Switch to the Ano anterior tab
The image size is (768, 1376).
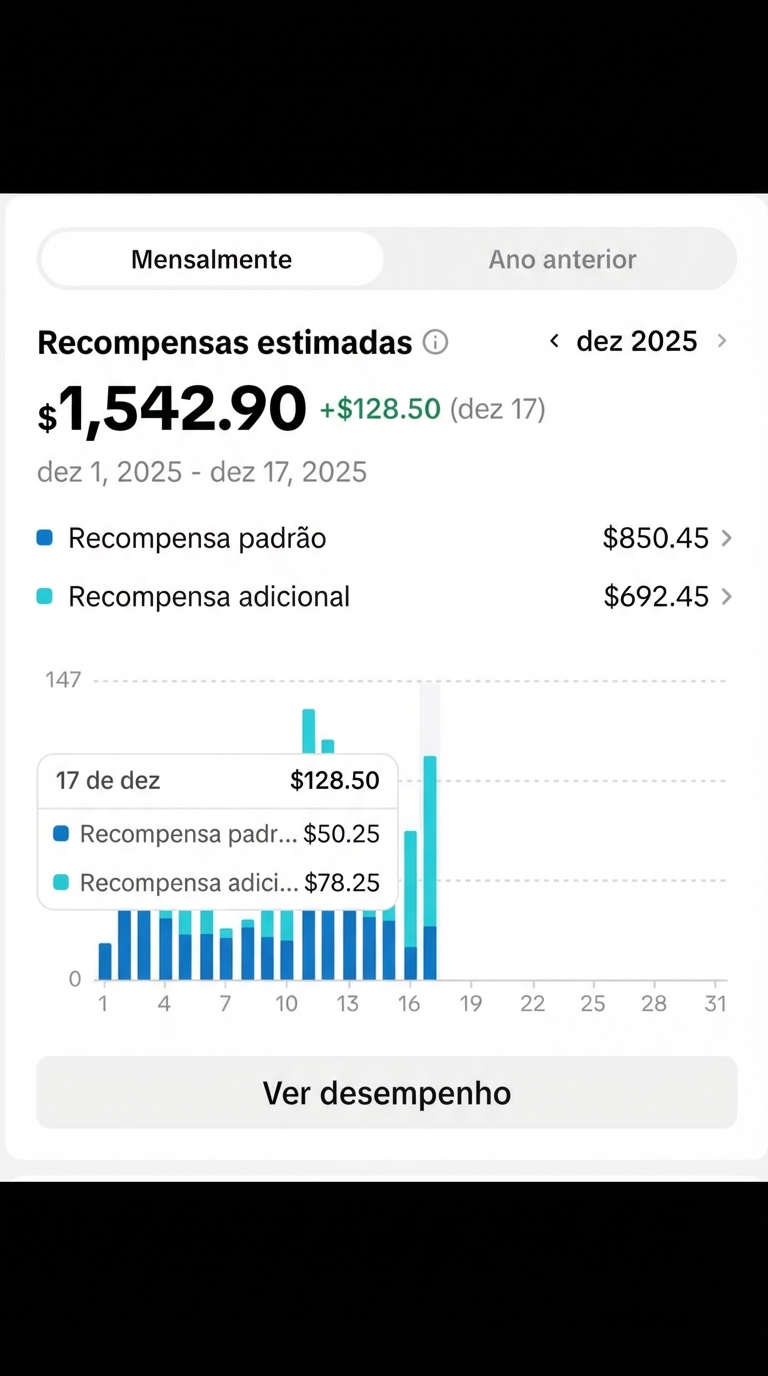[562, 259]
